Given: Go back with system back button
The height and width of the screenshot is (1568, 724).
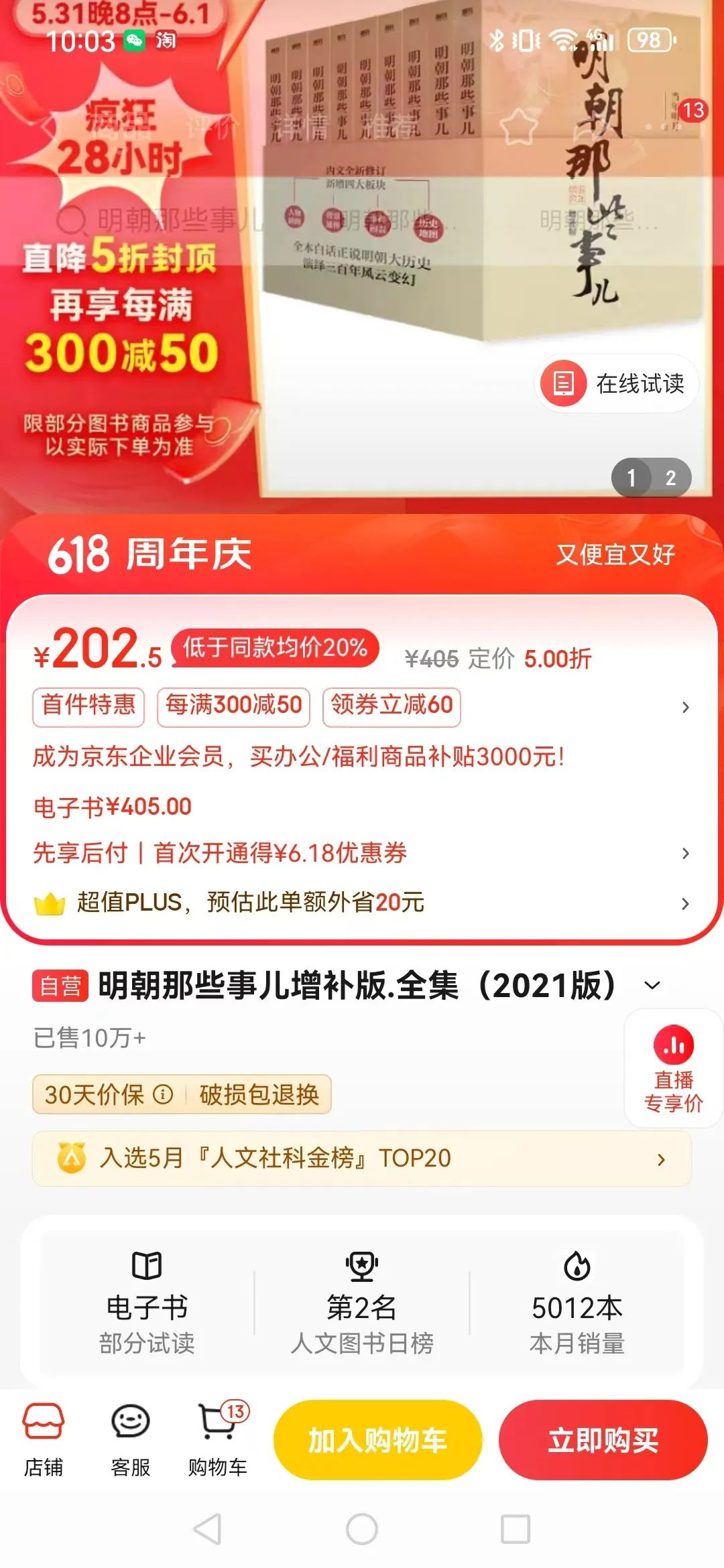Looking at the screenshot, I should pyautogui.click(x=207, y=1529).
